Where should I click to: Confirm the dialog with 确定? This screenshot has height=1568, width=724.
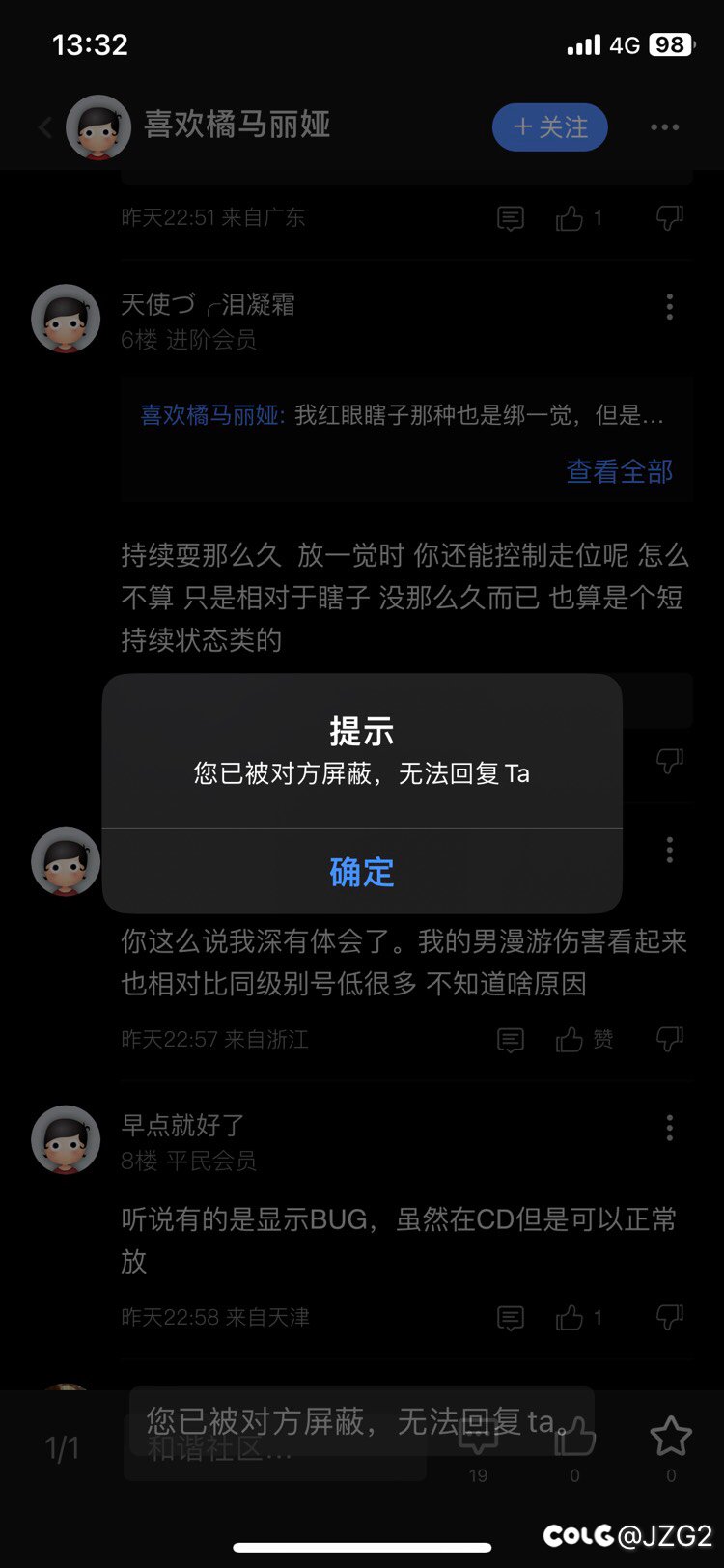click(362, 872)
